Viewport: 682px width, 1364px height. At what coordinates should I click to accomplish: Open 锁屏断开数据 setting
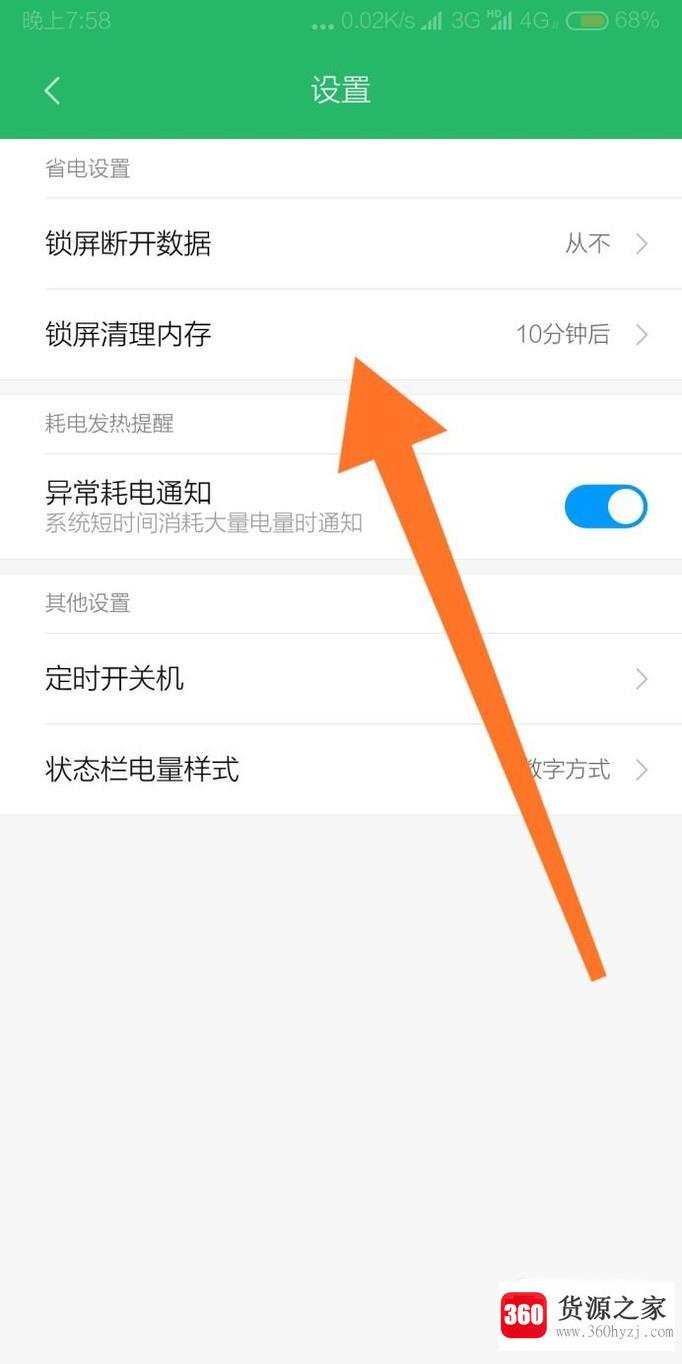[340, 244]
